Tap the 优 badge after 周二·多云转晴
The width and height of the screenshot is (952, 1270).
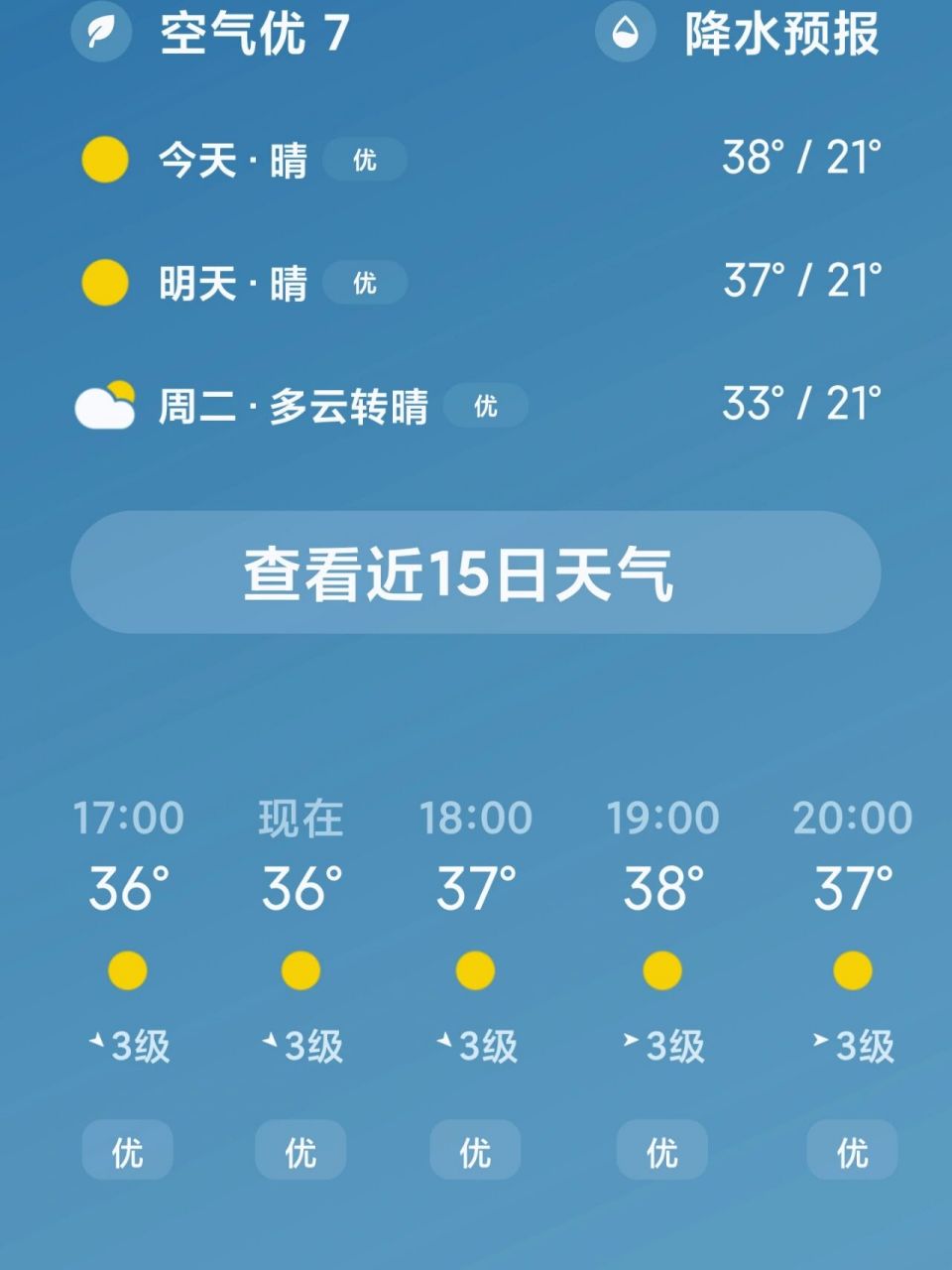pyautogui.click(x=485, y=406)
